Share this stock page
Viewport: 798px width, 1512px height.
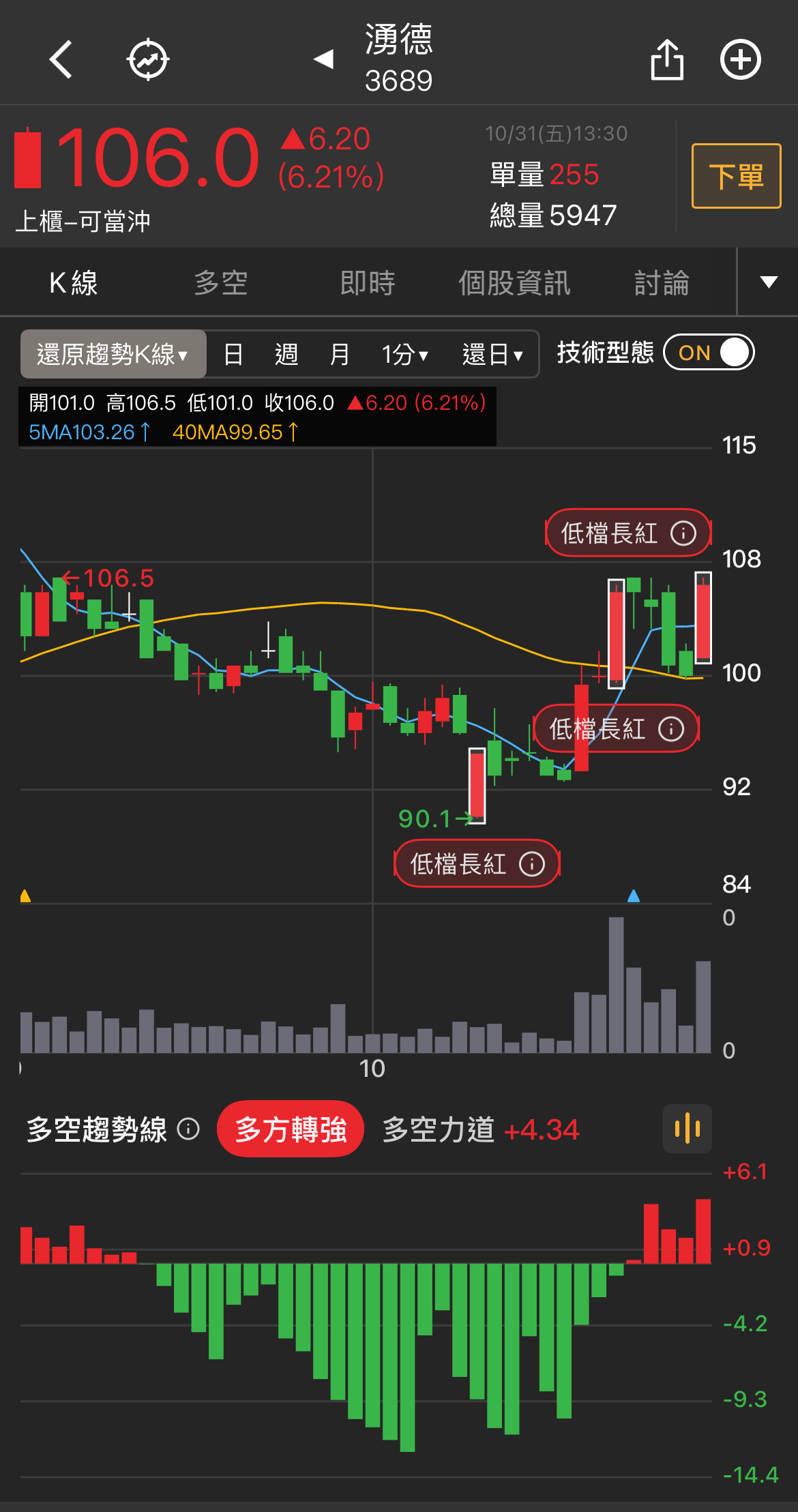(x=667, y=59)
